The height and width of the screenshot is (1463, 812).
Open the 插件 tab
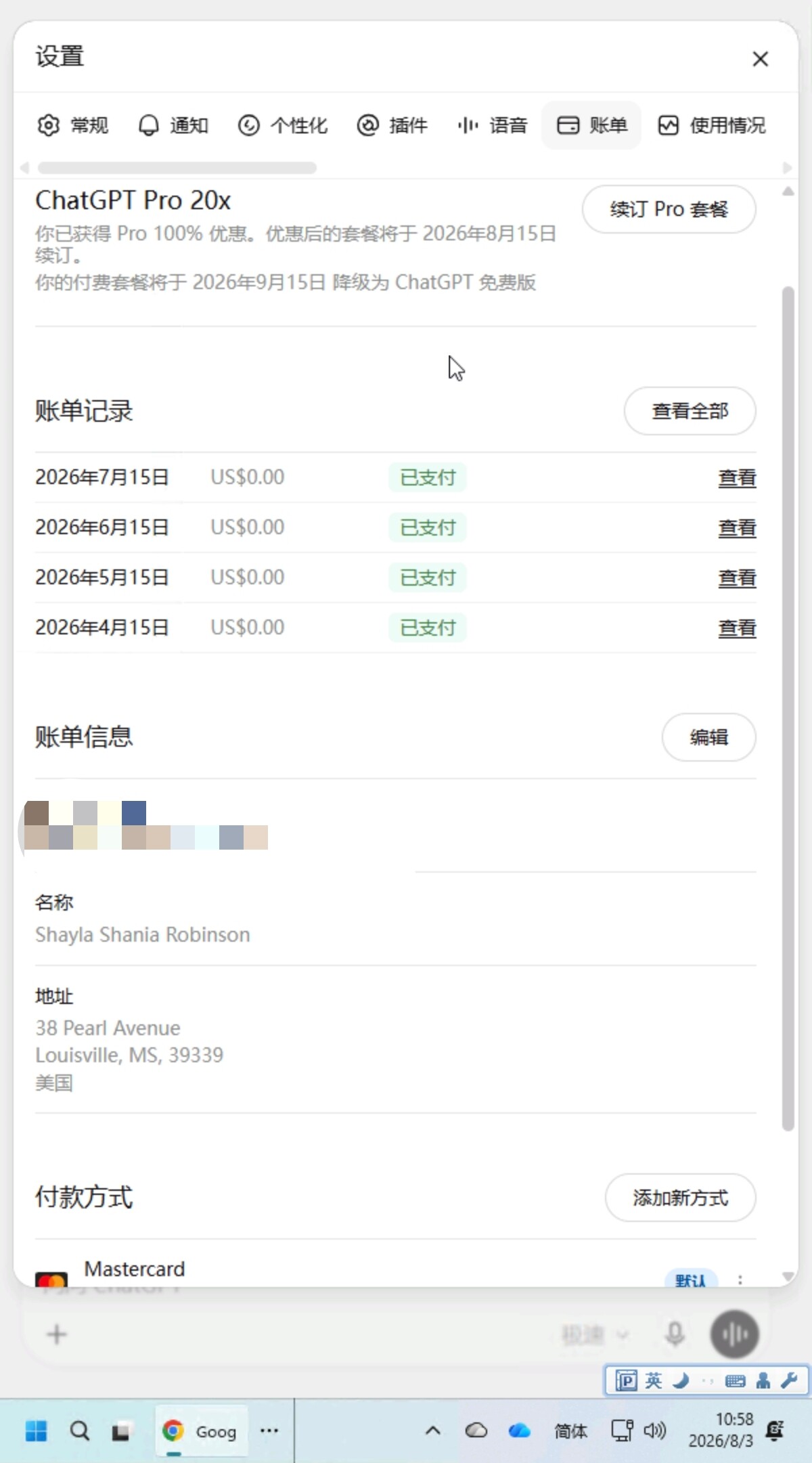point(392,125)
